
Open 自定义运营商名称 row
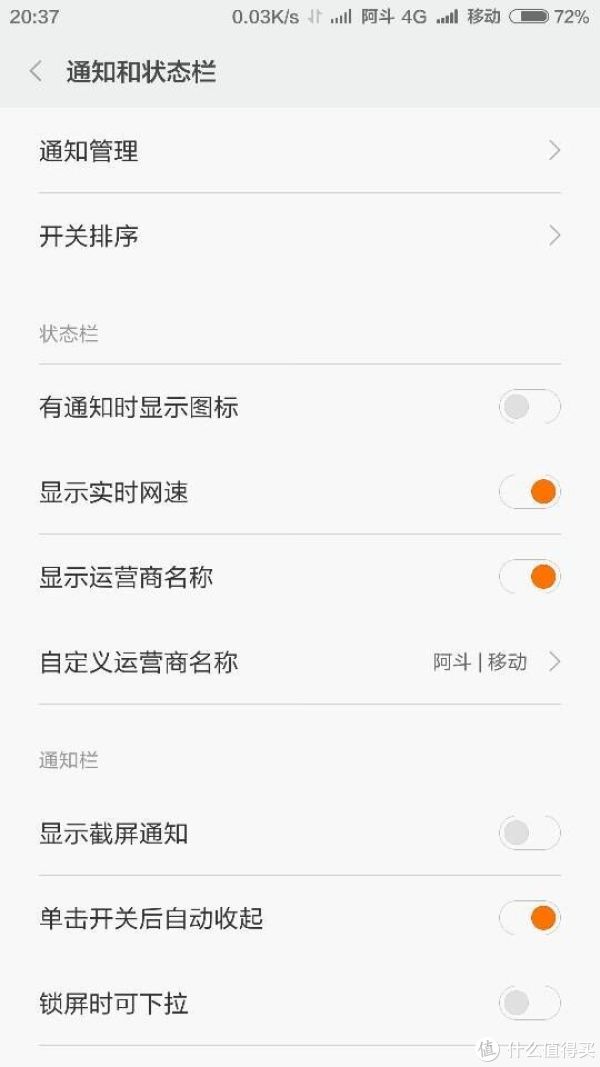(300, 662)
